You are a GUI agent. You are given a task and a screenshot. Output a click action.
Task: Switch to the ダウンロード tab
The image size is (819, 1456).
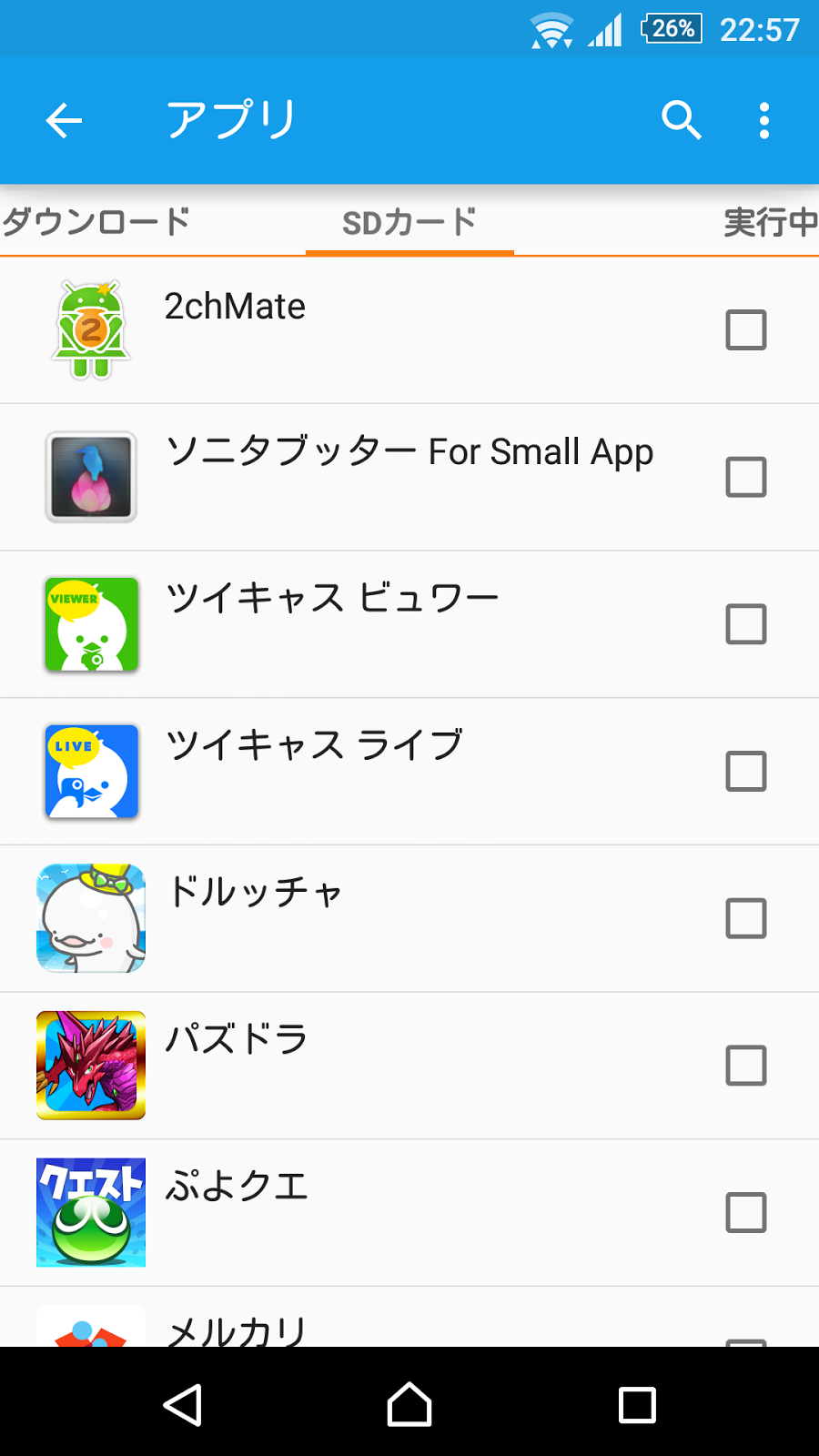click(96, 221)
